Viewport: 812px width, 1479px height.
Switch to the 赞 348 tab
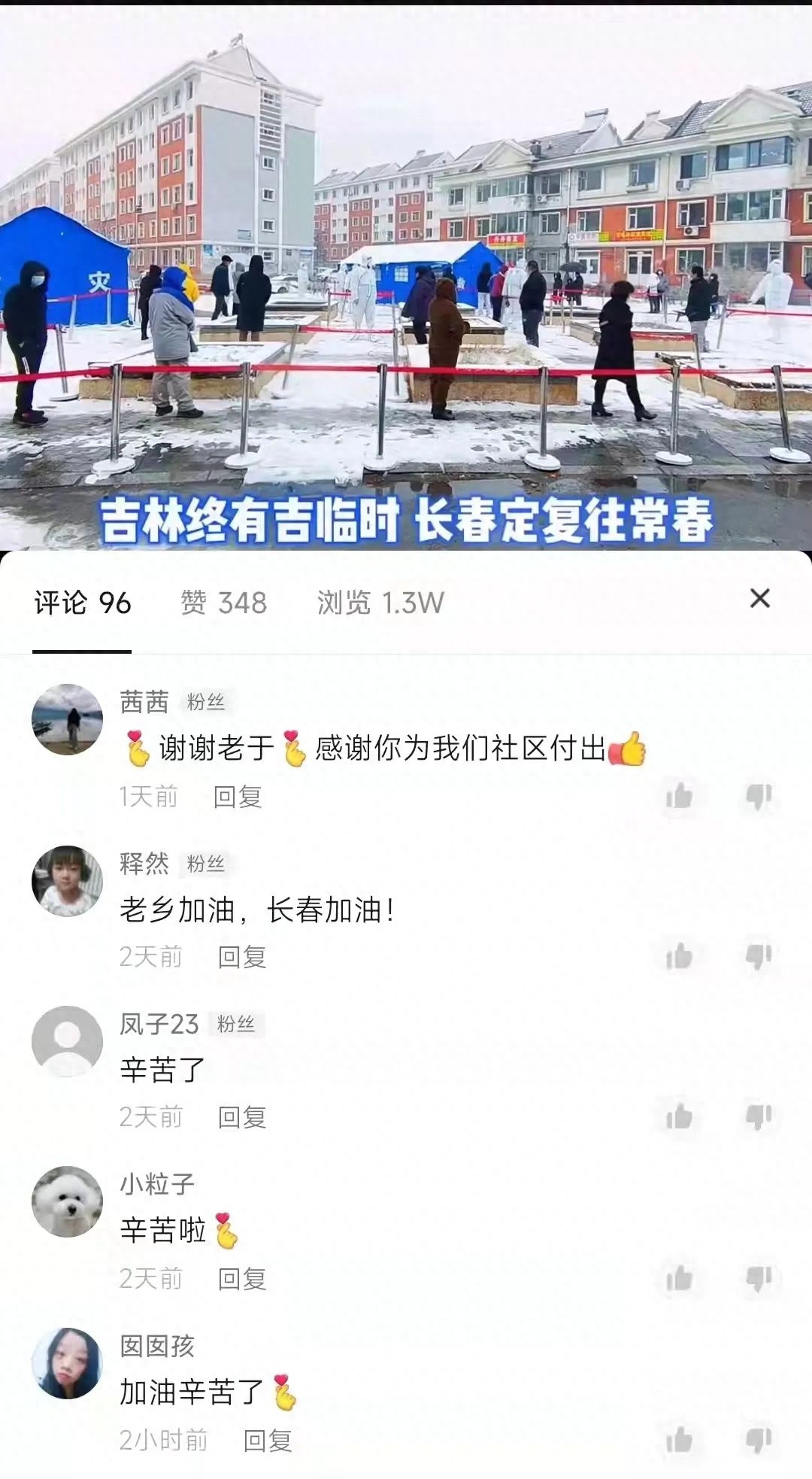pos(223,603)
